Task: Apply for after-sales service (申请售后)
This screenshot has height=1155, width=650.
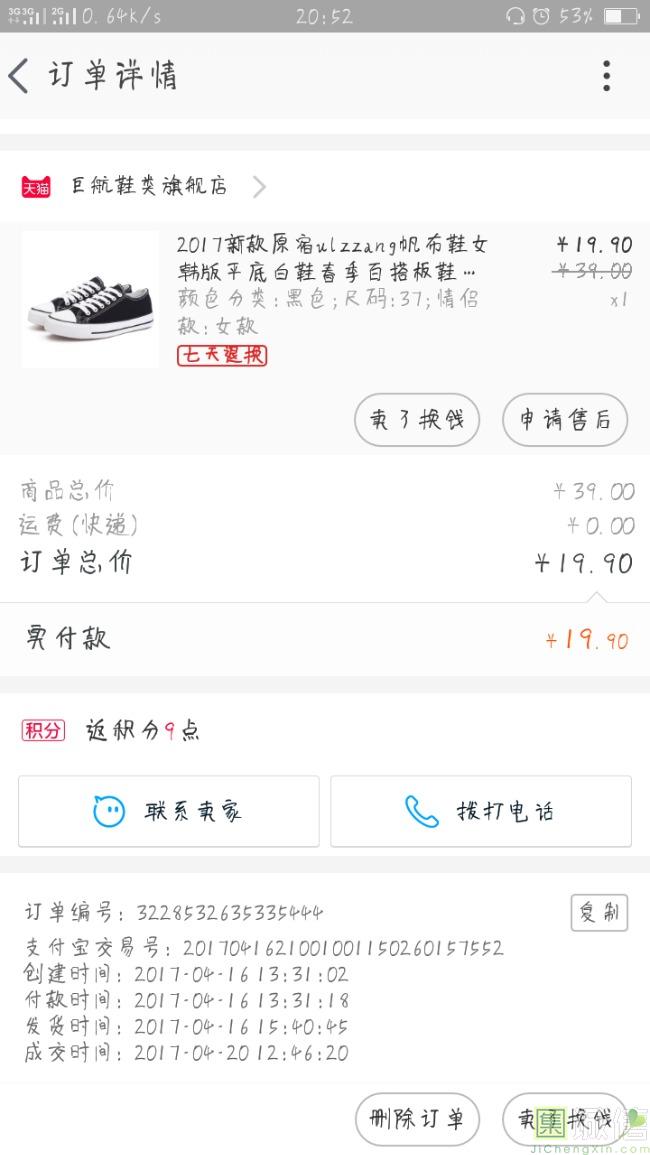Action: [565, 420]
